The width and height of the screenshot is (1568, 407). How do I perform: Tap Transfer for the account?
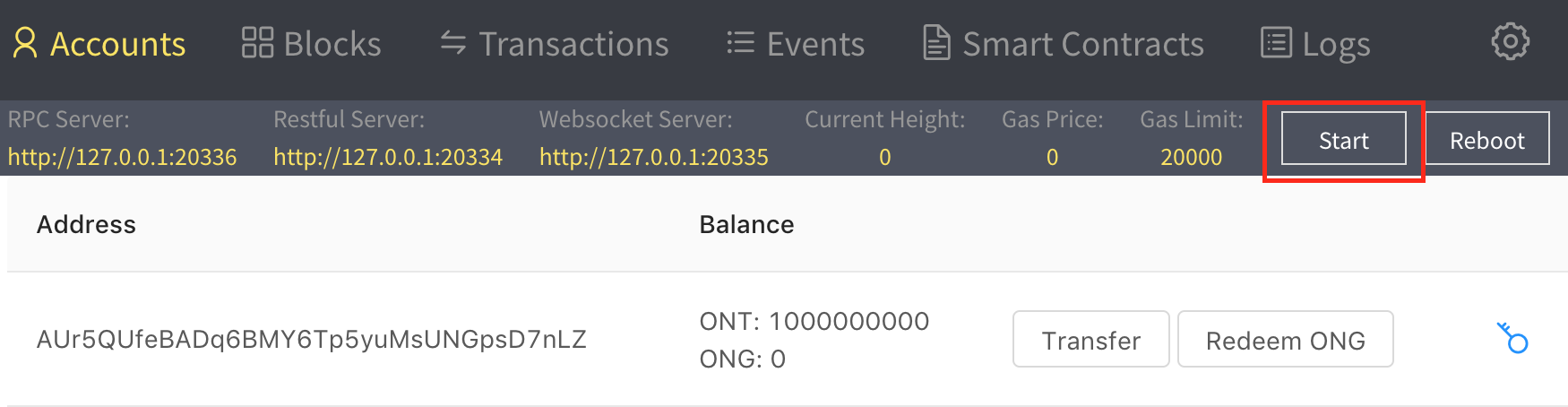coord(1090,340)
